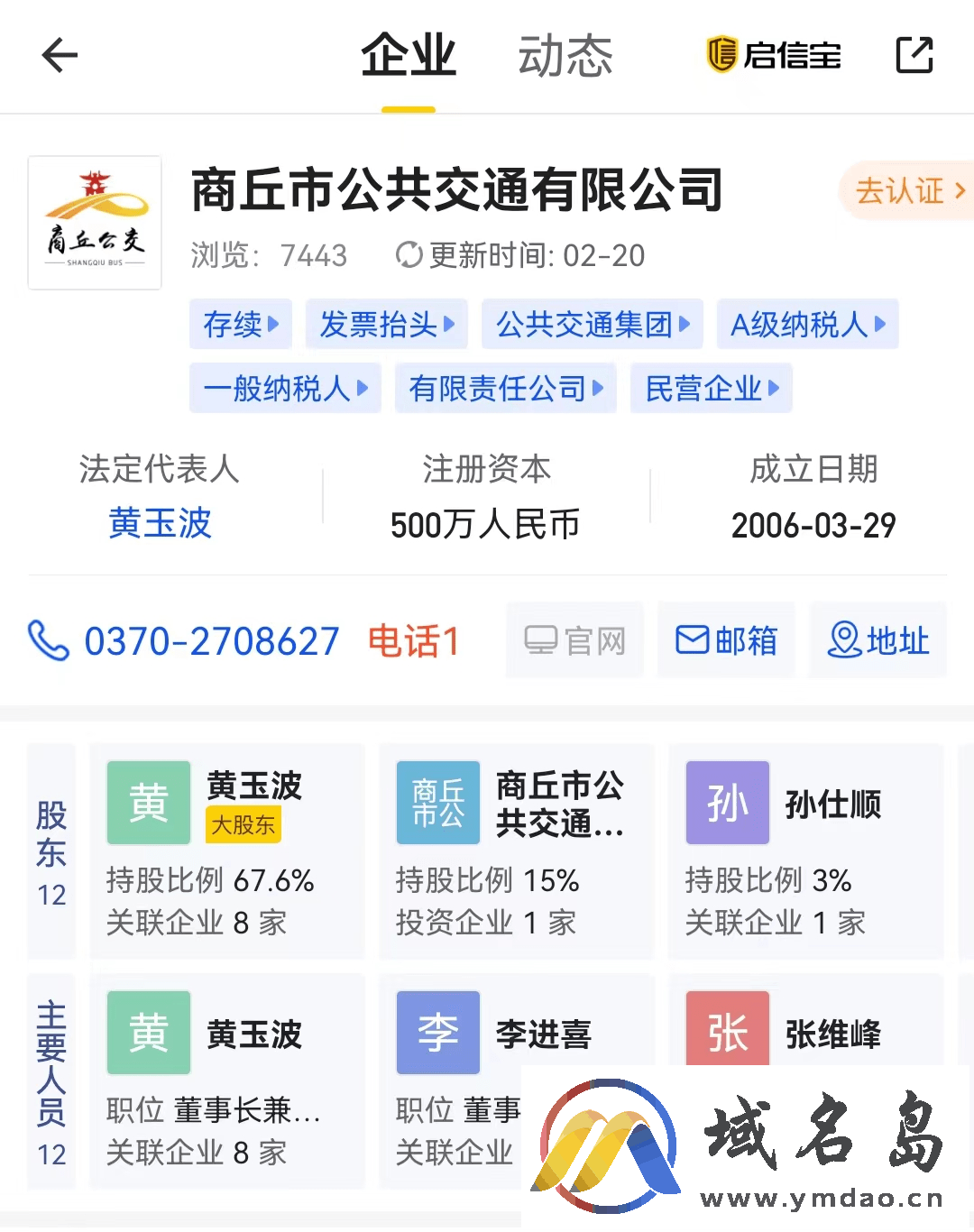Tap the A级纳税人 chip
The image size is (974, 1232).
pyautogui.click(x=807, y=324)
